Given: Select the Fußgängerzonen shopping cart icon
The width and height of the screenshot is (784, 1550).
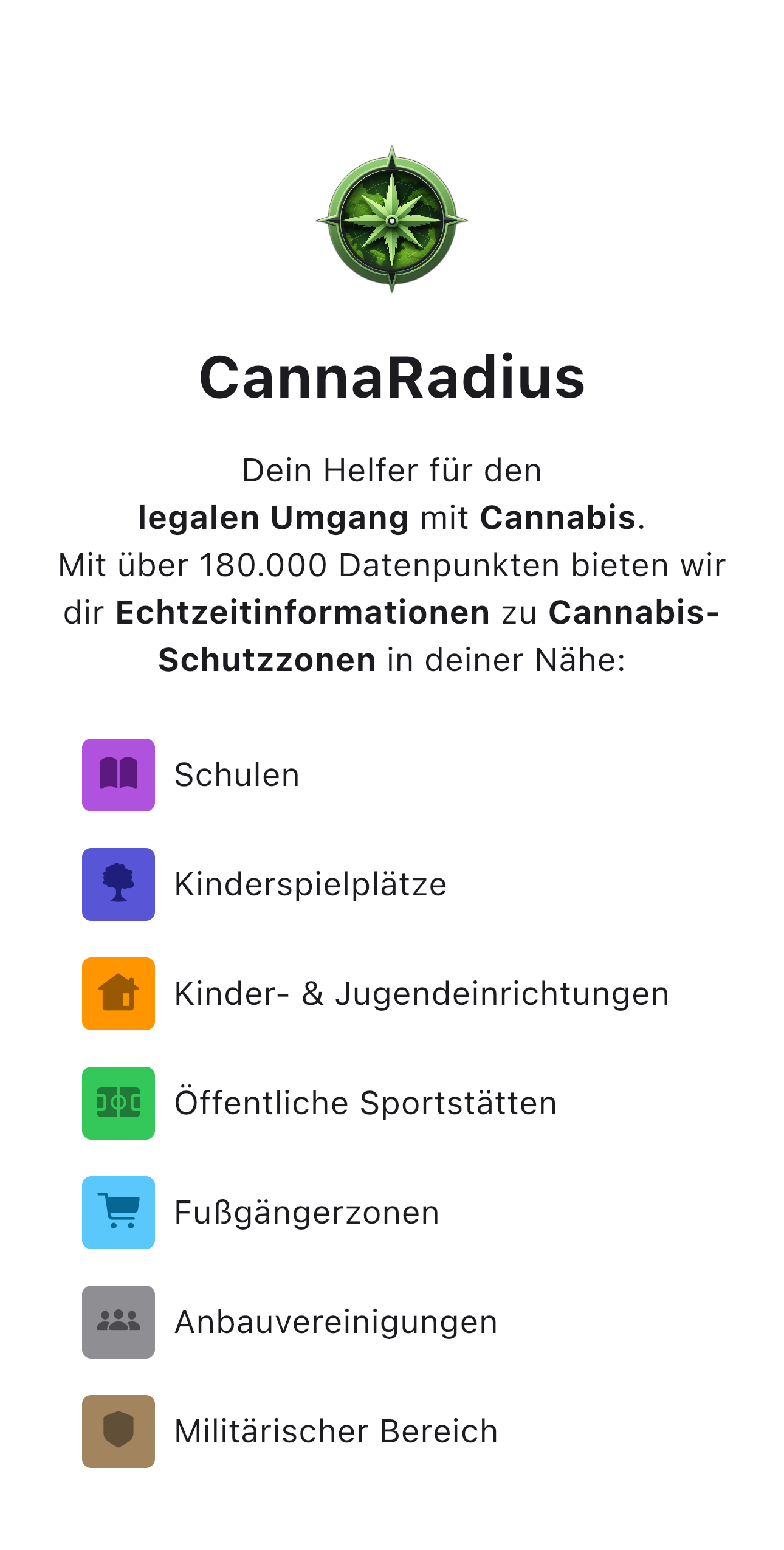Looking at the screenshot, I should click(x=118, y=1211).
